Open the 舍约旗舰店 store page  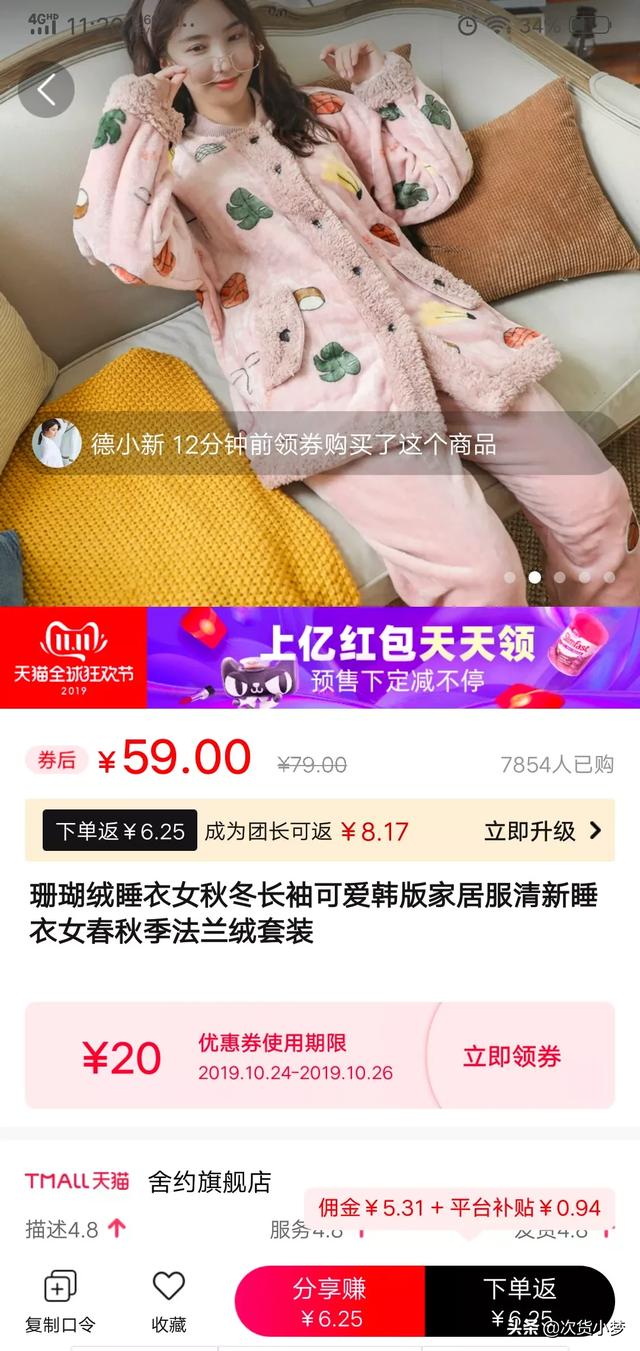[x=209, y=1181]
